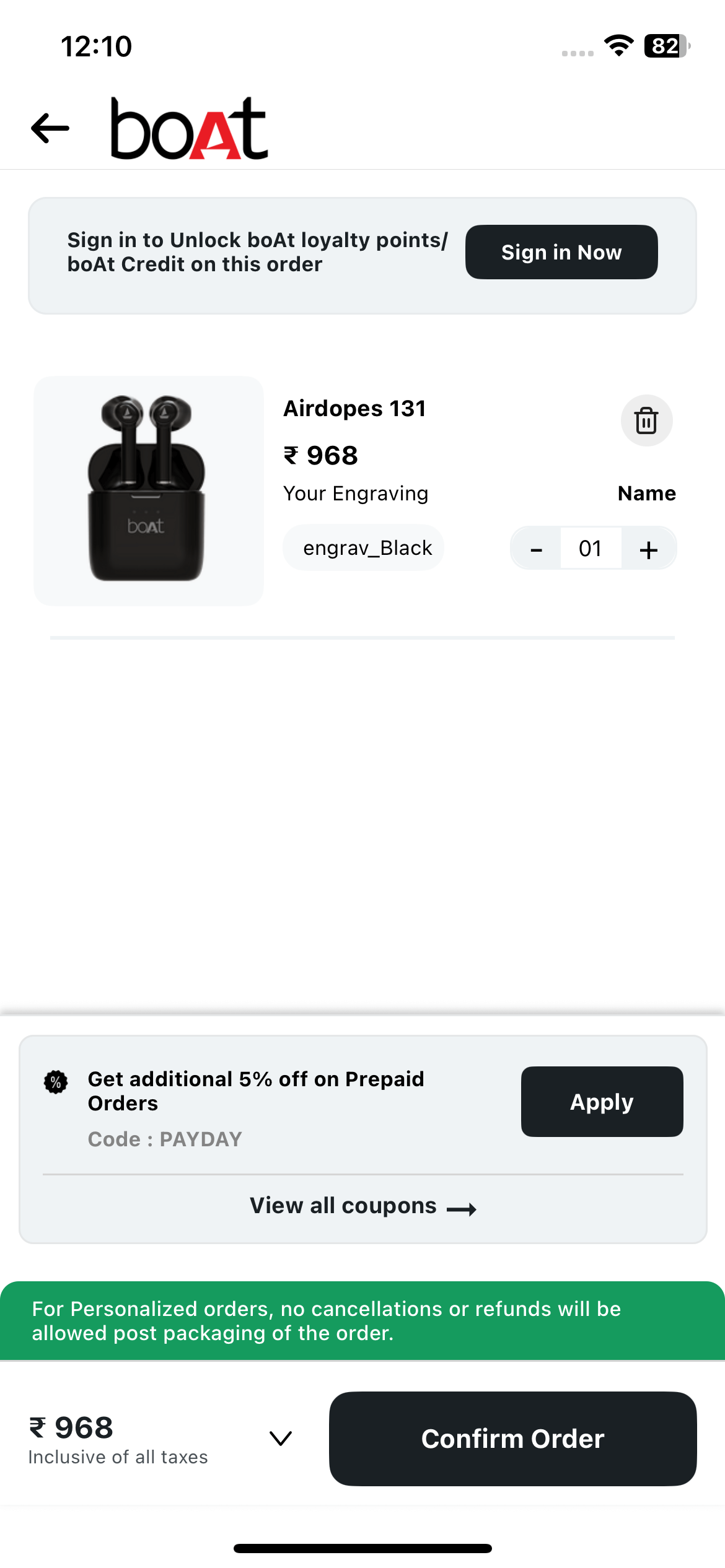Decrease Airdopes 131 quantity
725x1568 pixels.
click(537, 549)
